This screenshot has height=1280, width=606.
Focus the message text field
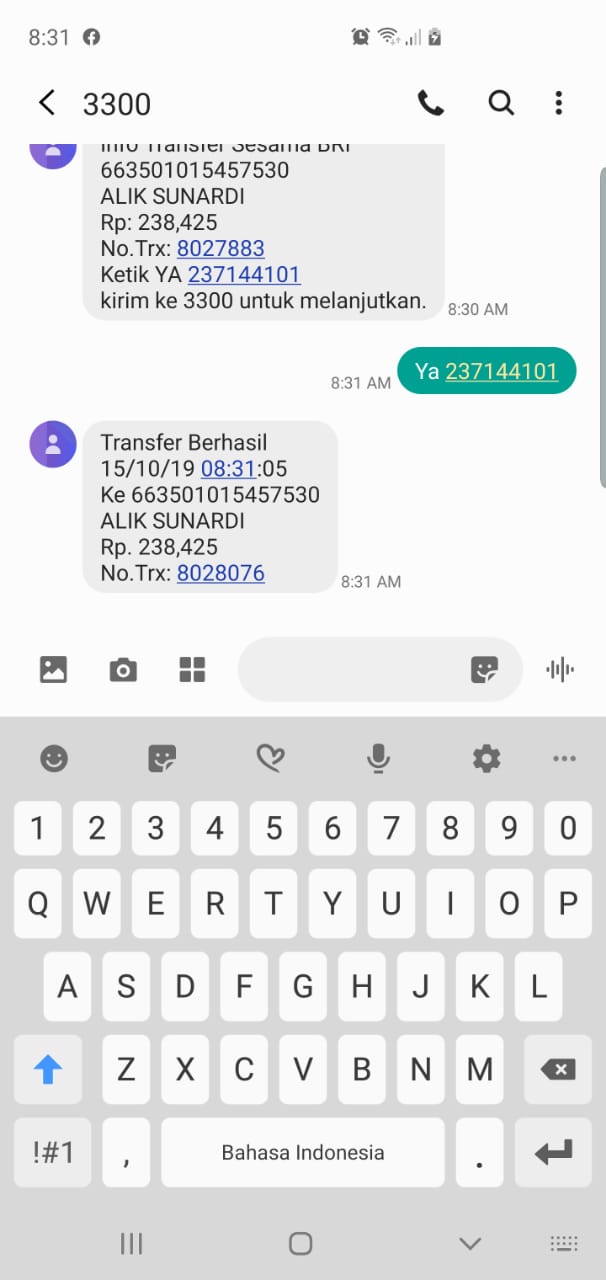[x=350, y=670]
